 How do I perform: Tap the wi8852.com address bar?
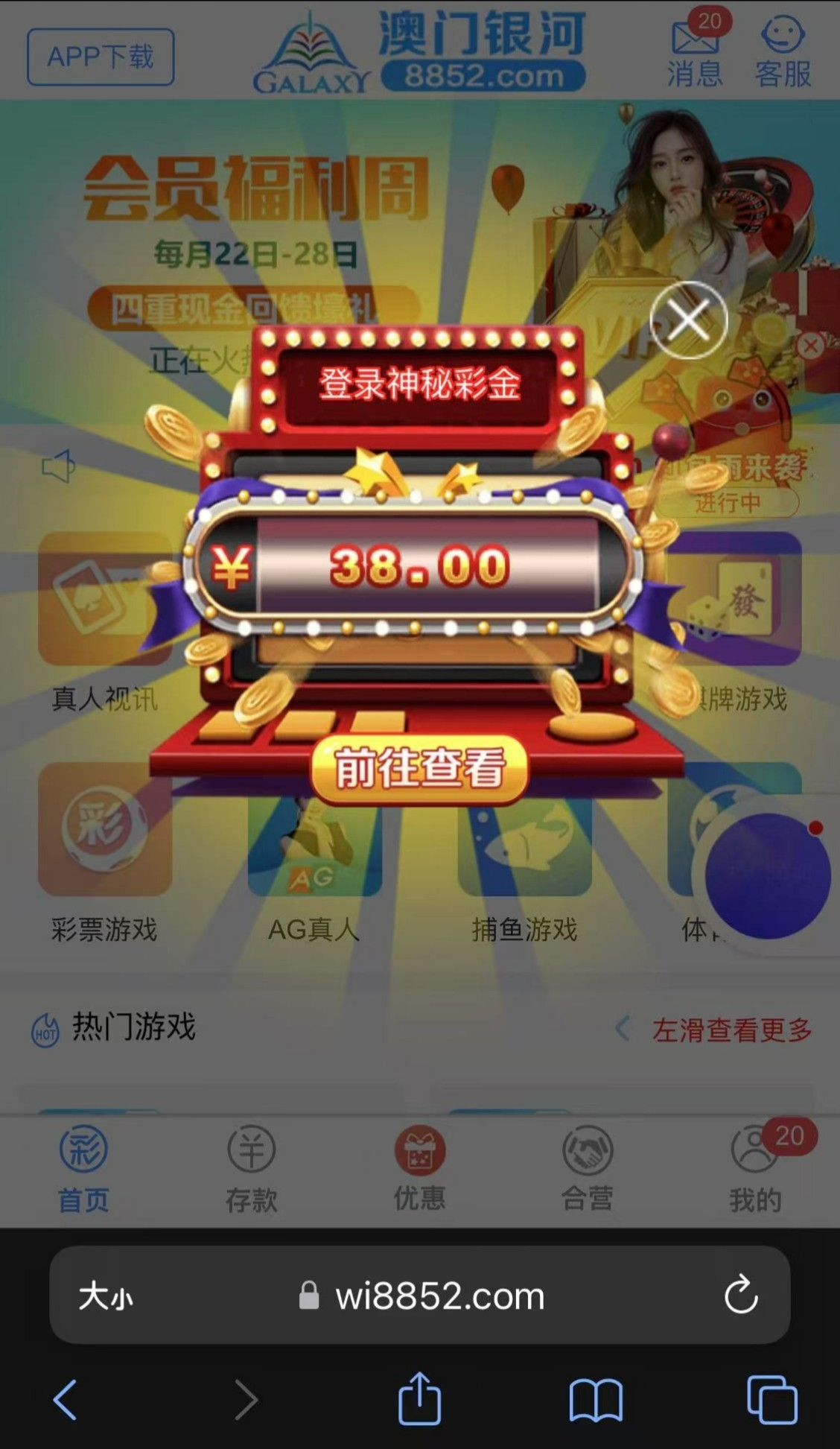point(439,1296)
